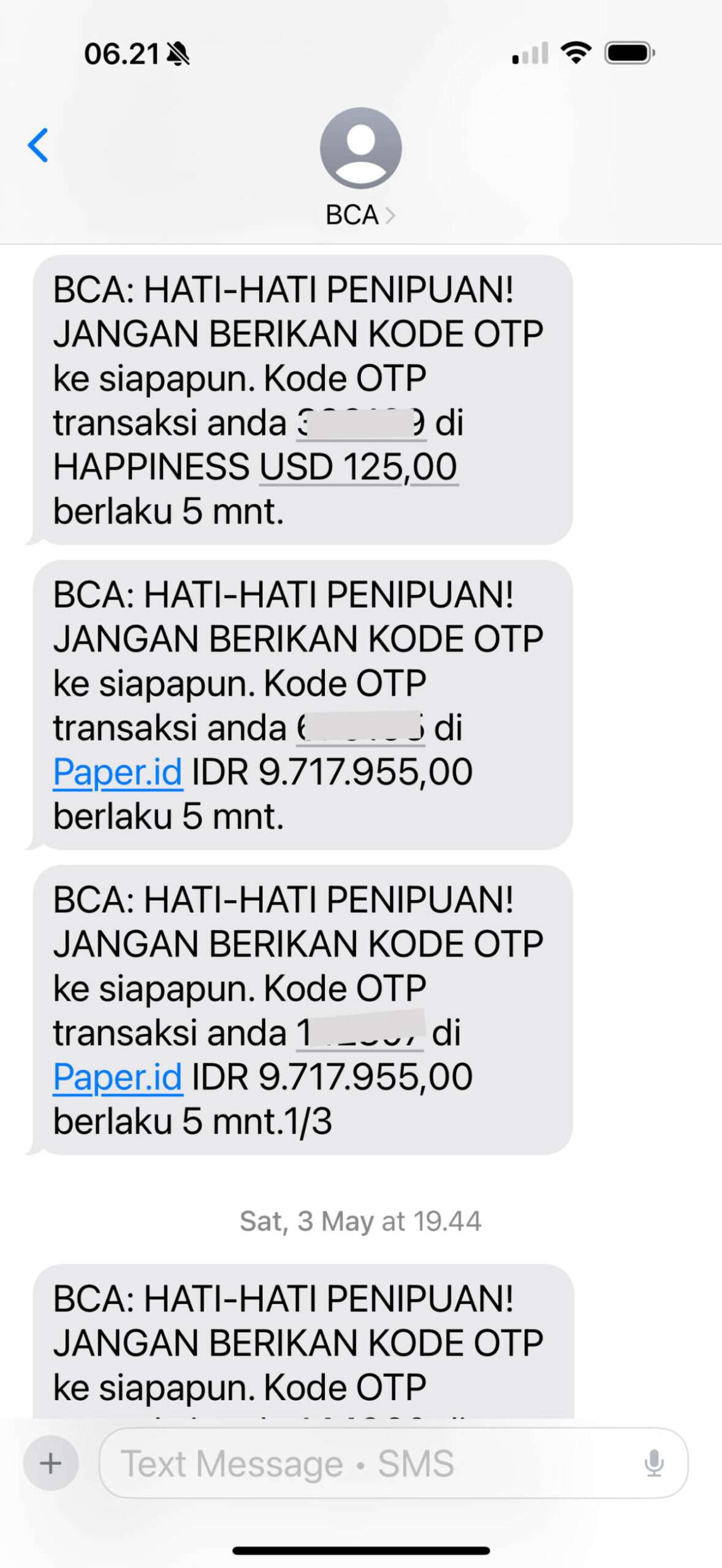Start voice dictation with the microphone
This screenshot has width=722, height=1568.
point(653,1463)
